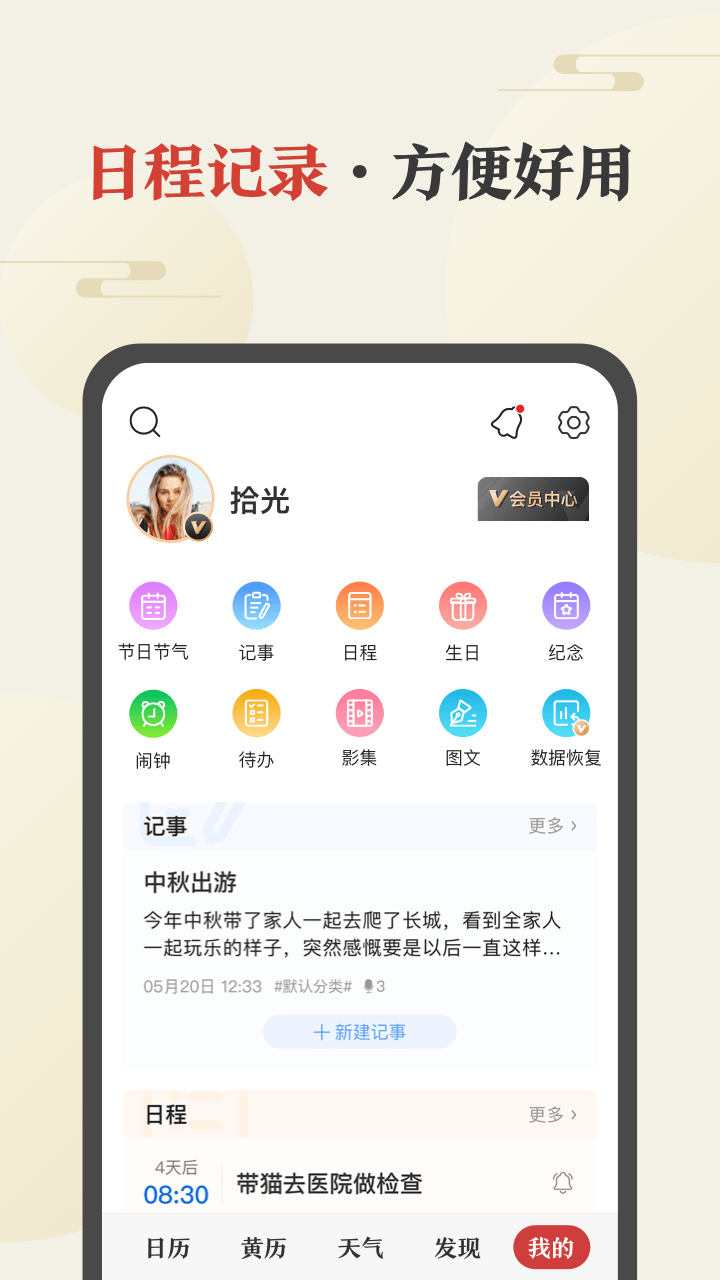Open the settings gear icon
This screenshot has height=1280, width=720.
pos(573,423)
